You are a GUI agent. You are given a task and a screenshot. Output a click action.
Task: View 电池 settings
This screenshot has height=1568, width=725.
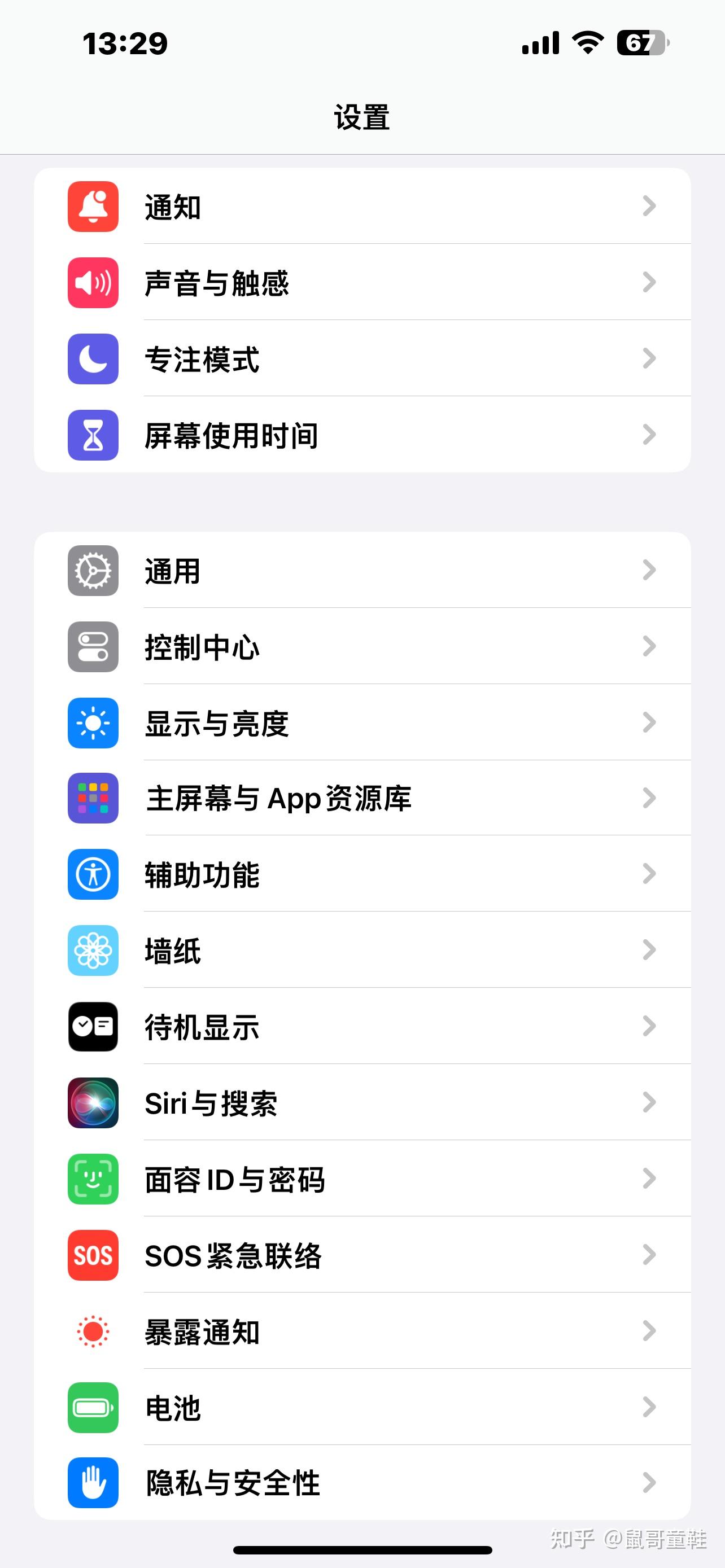click(361, 1407)
